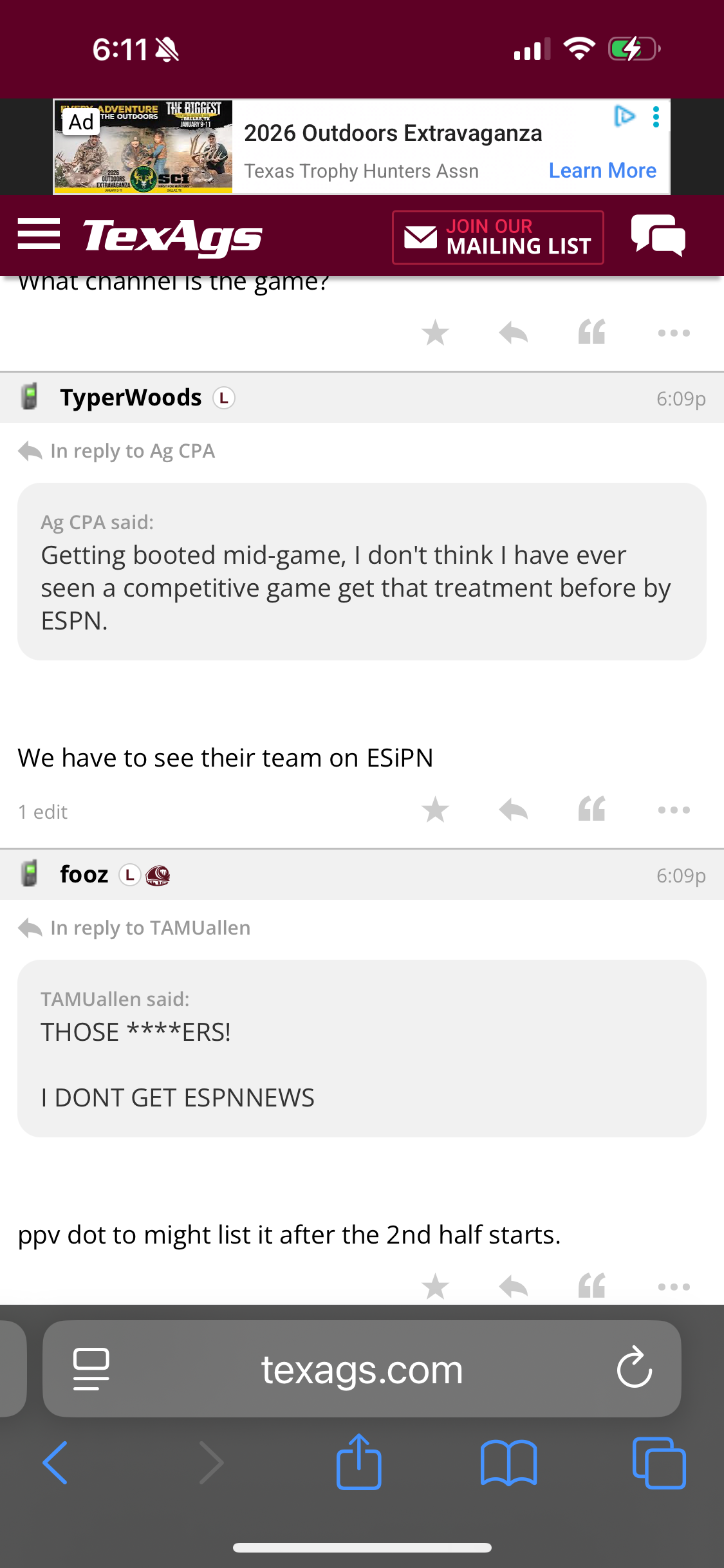Reply to TyperWoods' post
724x1568 pixels.
[x=513, y=810]
